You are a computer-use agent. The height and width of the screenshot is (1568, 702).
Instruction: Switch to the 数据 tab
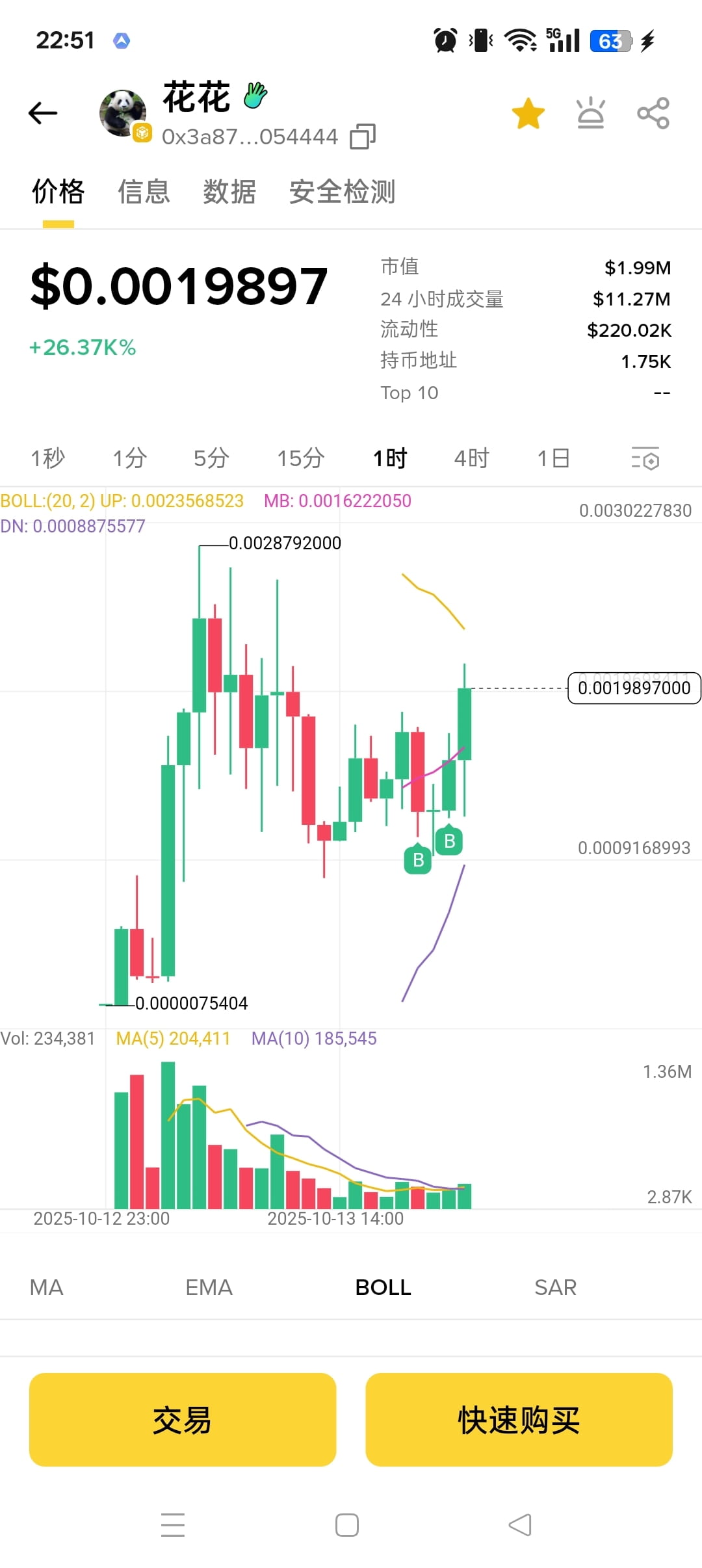click(x=229, y=192)
